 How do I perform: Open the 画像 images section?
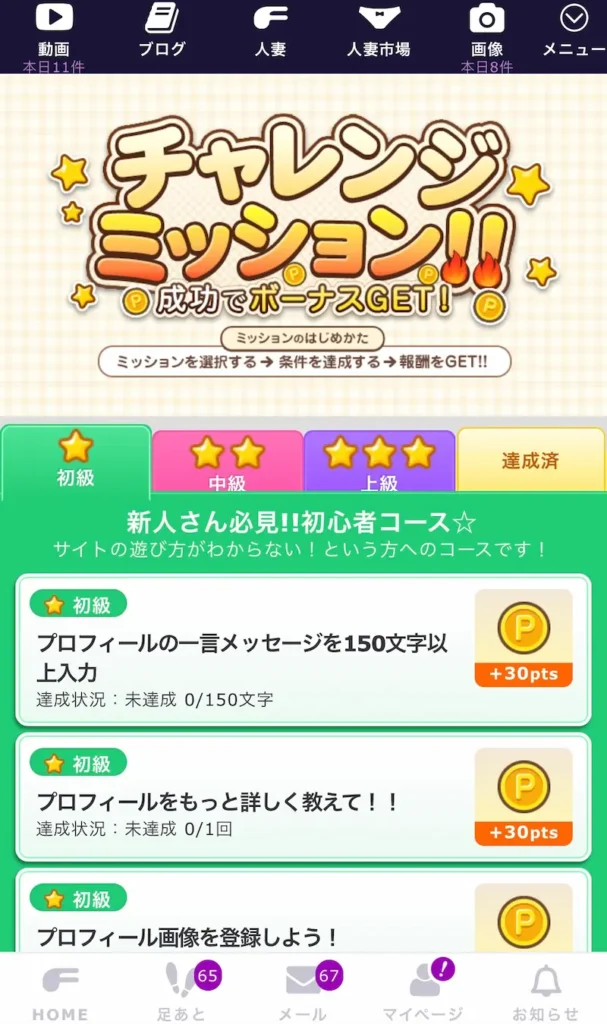(486, 31)
